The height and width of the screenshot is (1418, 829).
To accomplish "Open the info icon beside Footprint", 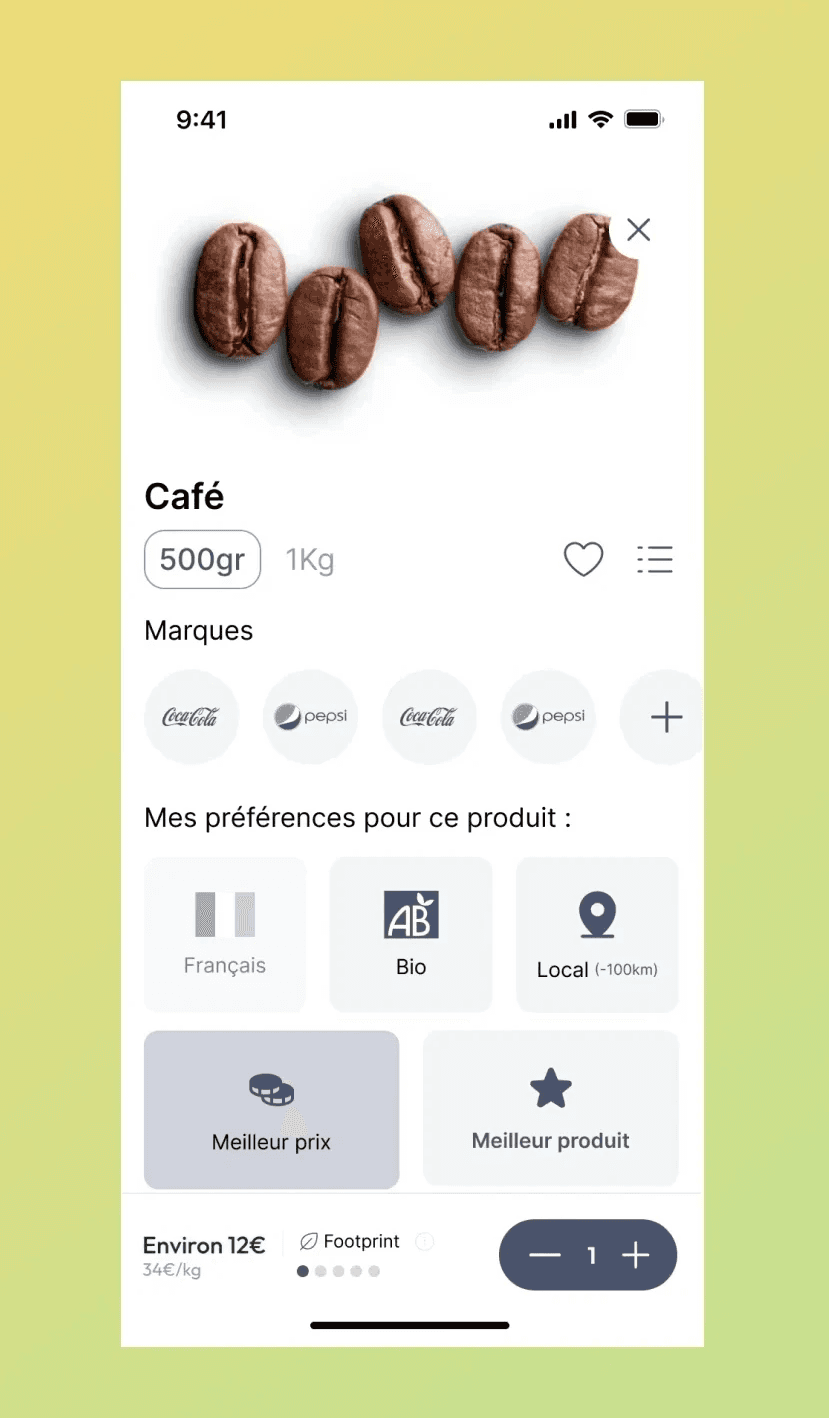I will tap(425, 1242).
